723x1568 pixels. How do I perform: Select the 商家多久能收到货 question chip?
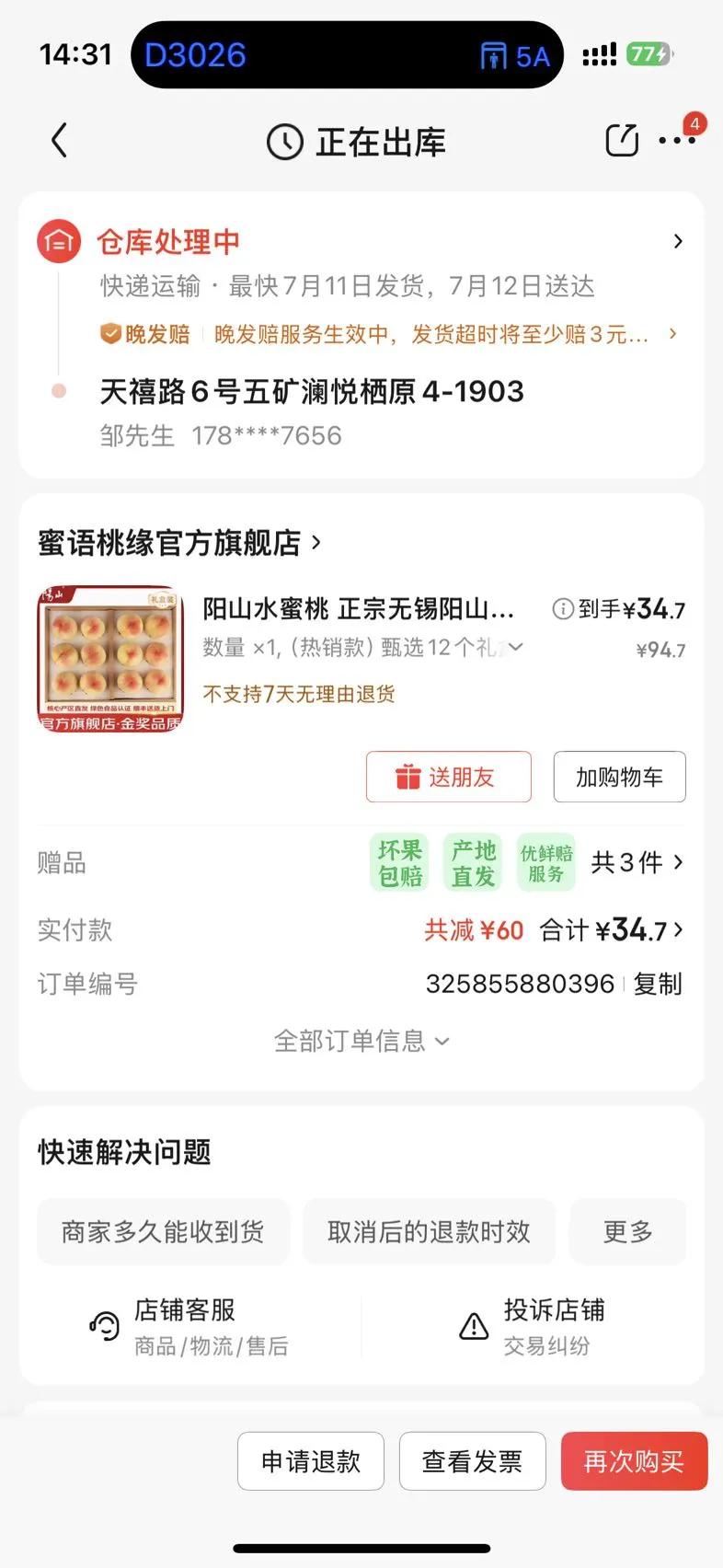point(163,1231)
